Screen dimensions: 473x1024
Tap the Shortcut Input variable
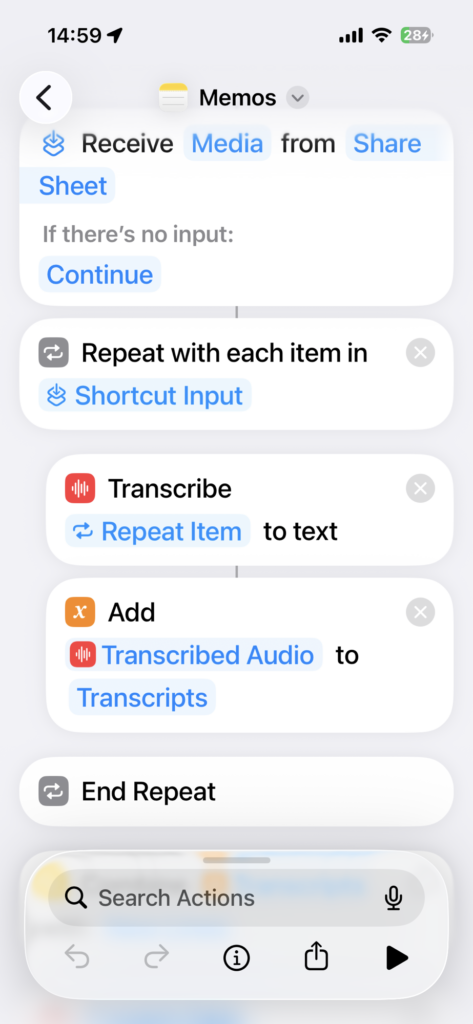pyautogui.click(x=145, y=396)
